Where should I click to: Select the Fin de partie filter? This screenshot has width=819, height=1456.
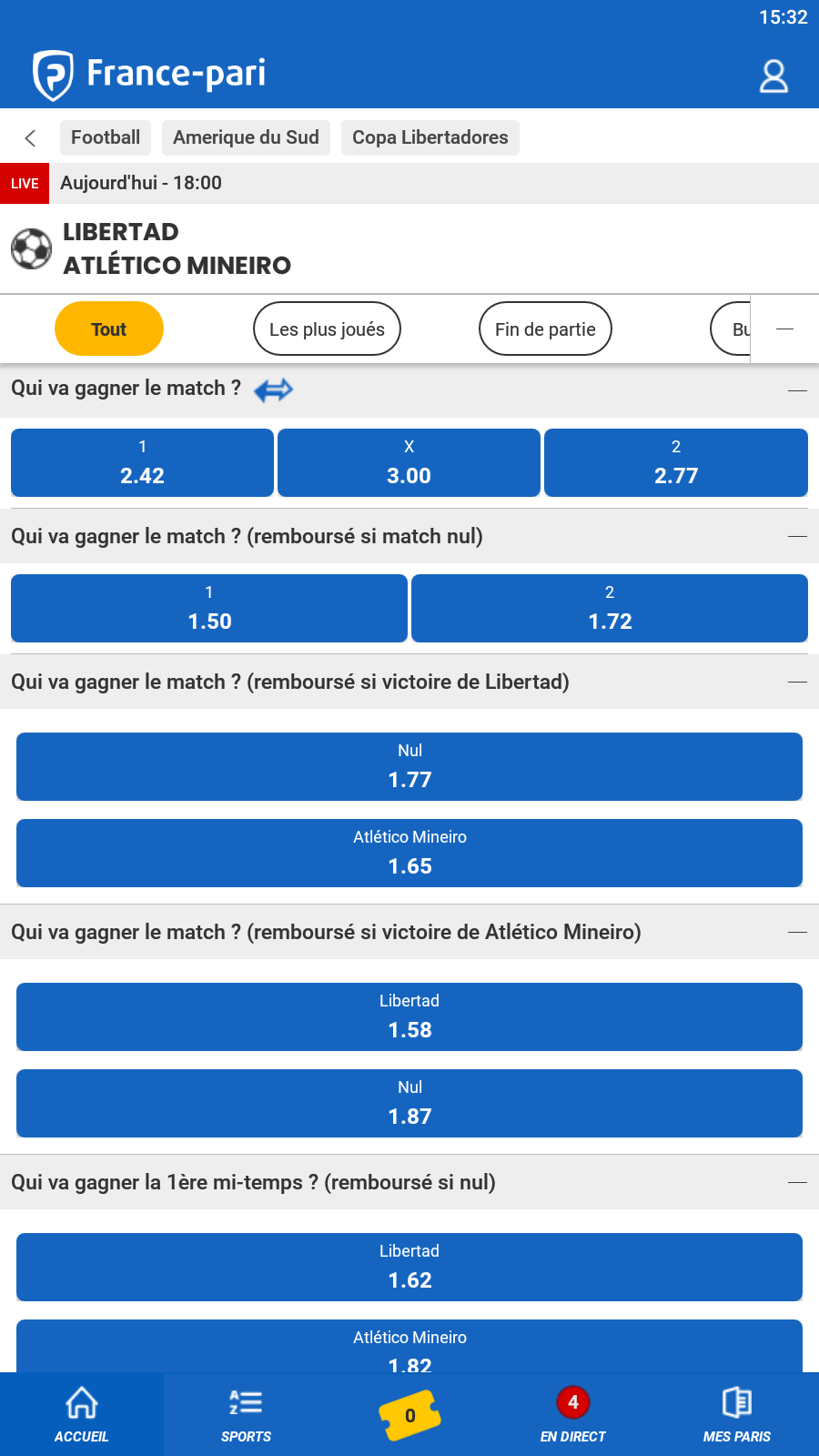(545, 329)
